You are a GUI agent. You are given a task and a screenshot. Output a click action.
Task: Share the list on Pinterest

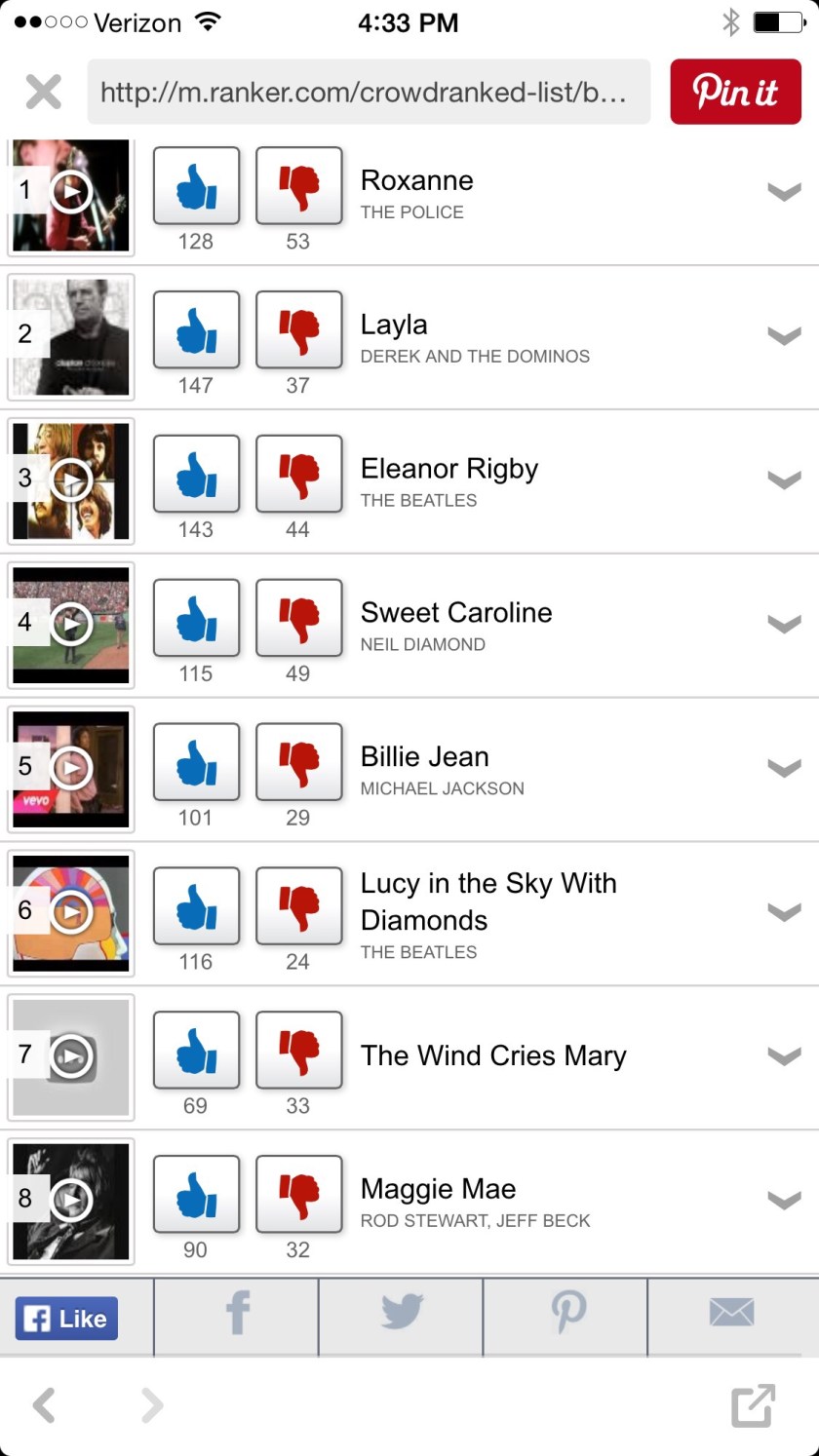(x=566, y=1314)
